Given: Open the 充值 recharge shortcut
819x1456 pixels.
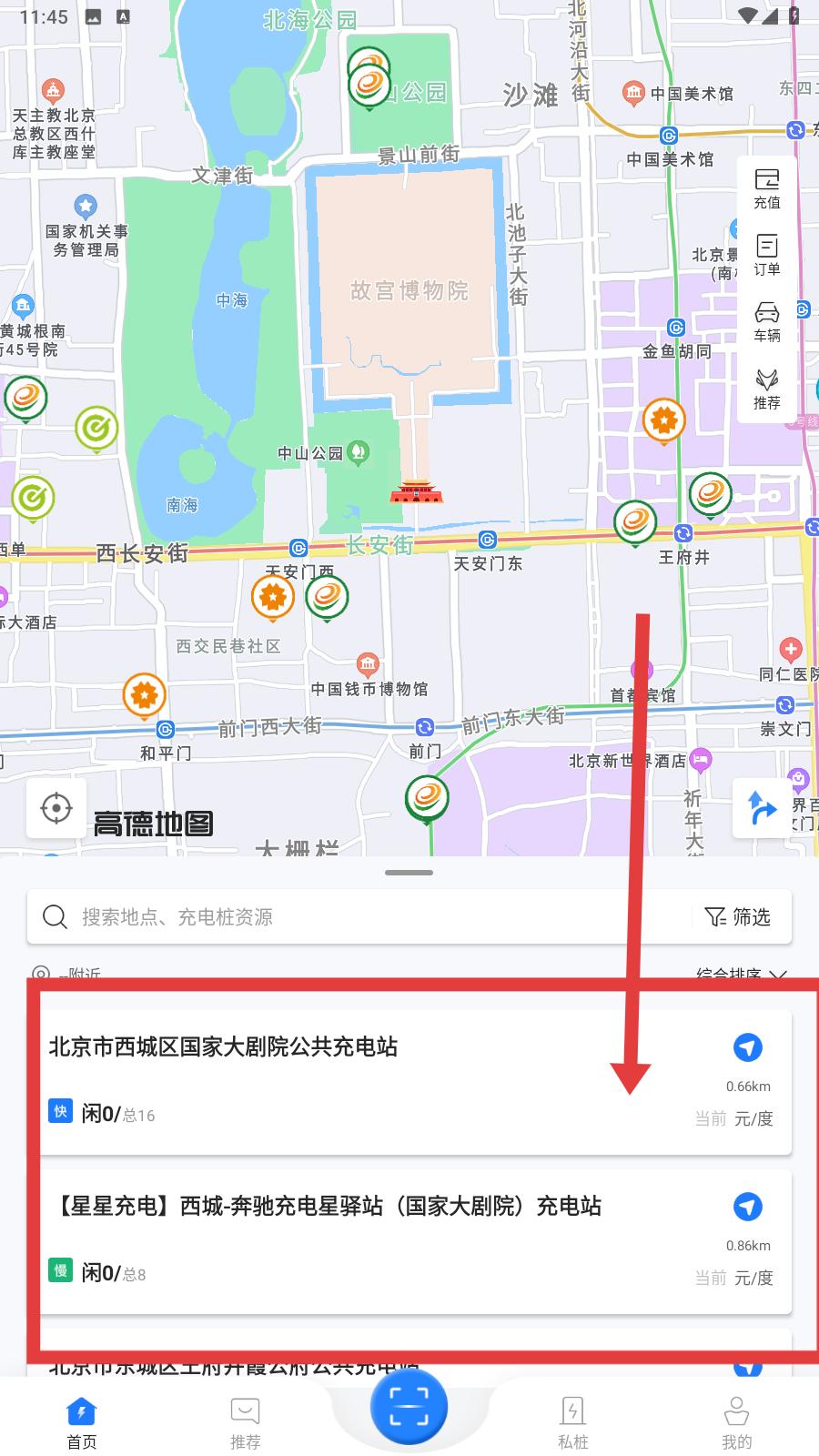Looking at the screenshot, I should (x=766, y=188).
